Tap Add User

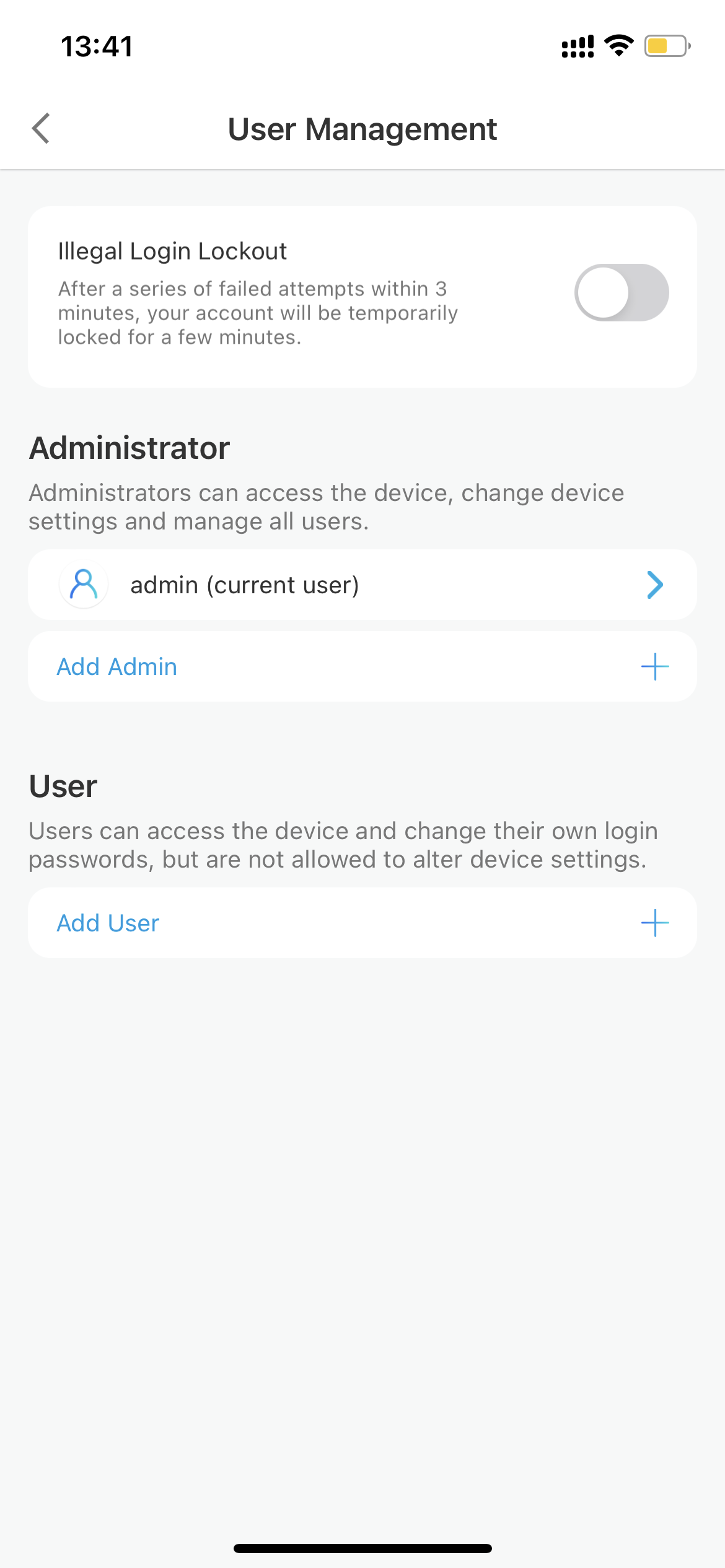(362, 923)
